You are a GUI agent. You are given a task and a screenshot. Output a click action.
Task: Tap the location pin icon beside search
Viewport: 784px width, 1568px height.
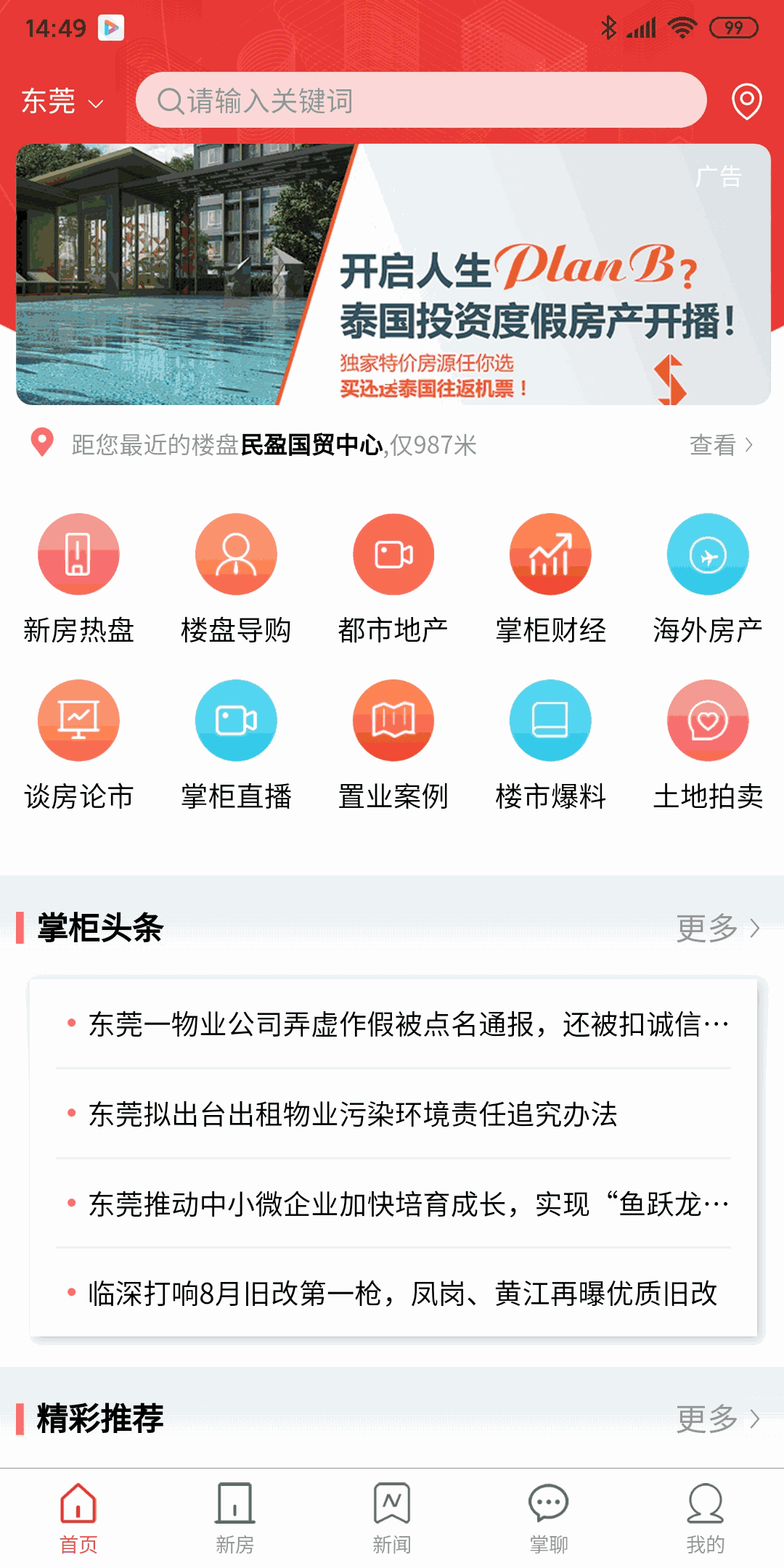click(x=747, y=102)
